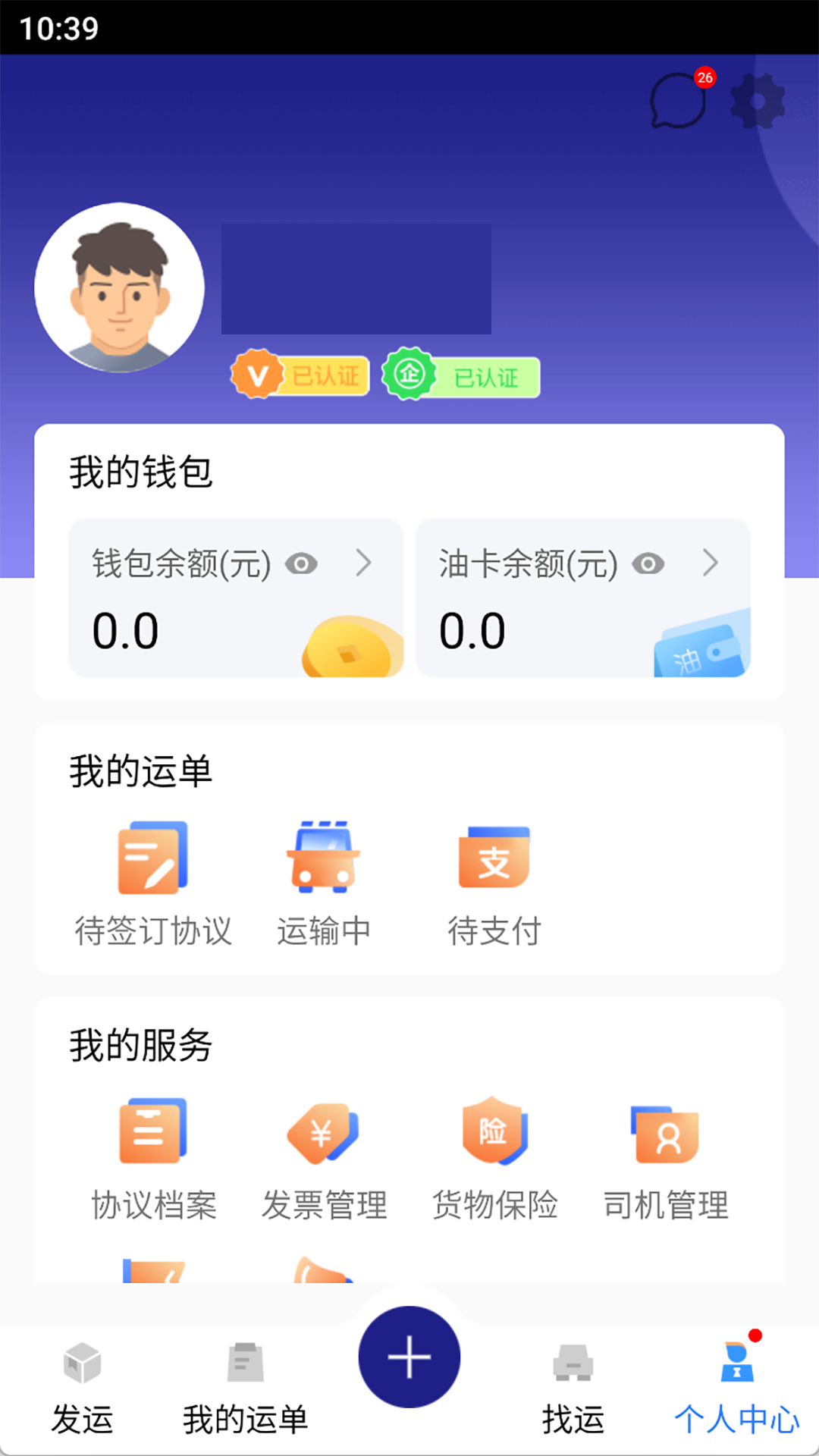Open the messages chat bubble icon
Viewport: 819px width, 1456px height.
tap(676, 101)
